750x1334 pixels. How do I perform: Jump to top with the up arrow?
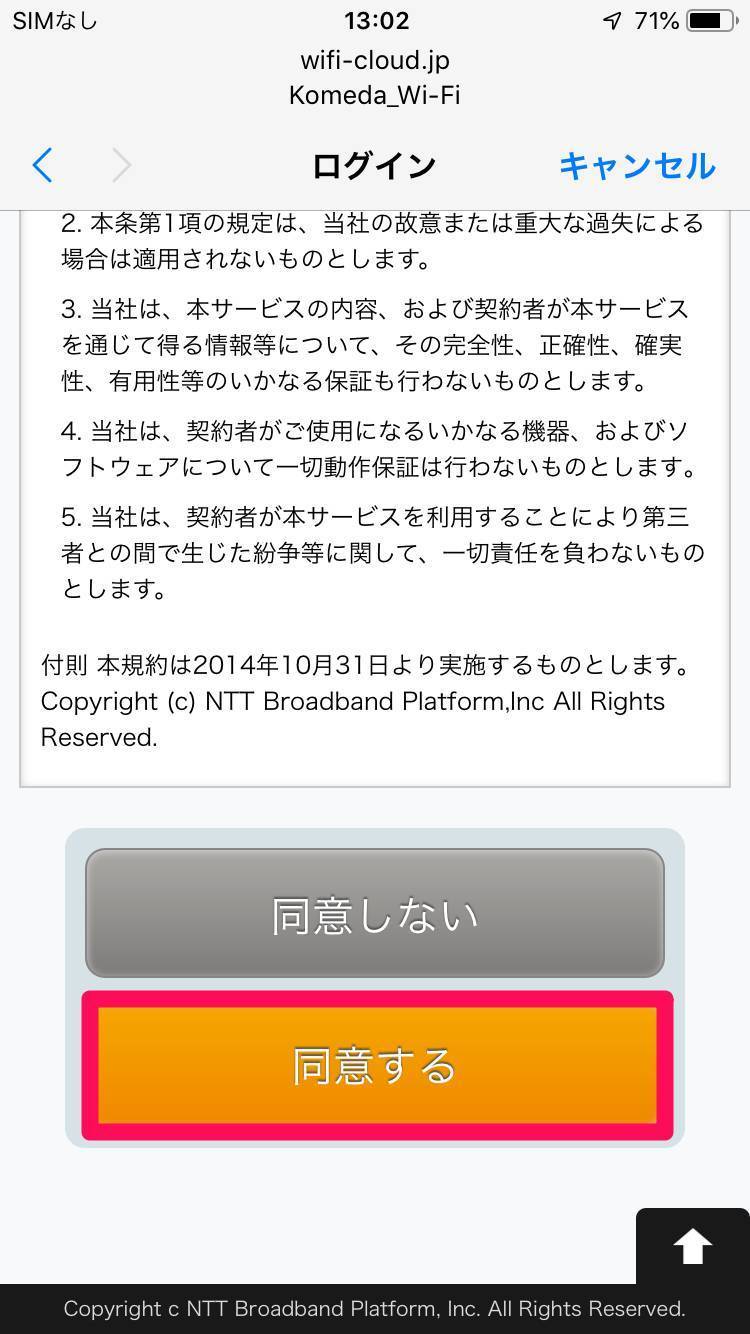click(692, 1247)
